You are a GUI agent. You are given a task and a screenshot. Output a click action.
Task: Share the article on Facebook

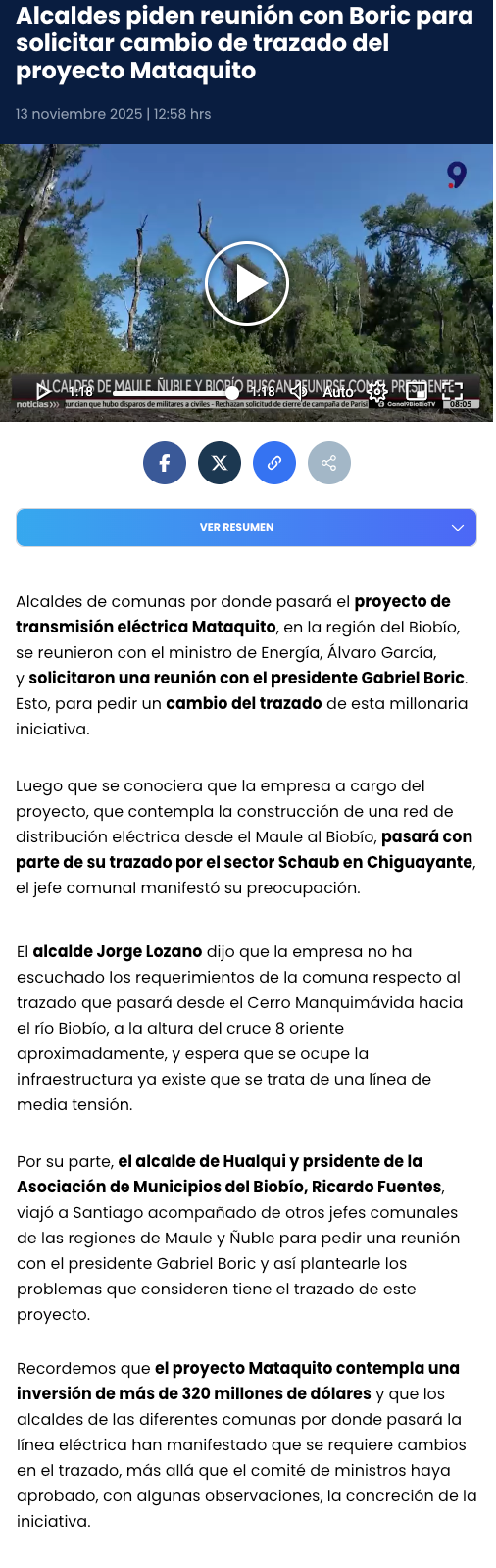165,463
